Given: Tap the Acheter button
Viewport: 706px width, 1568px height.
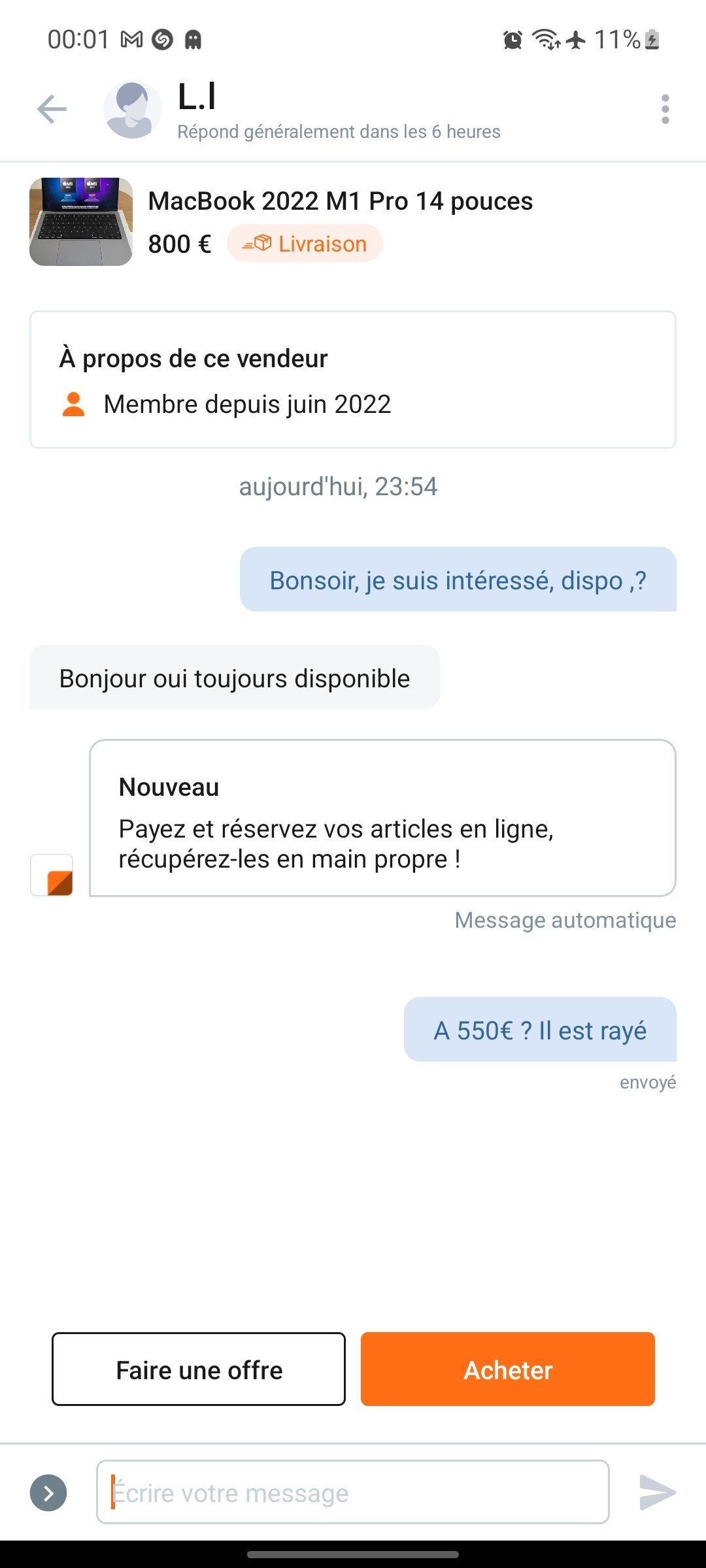Looking at the screenshot, I should coord(507,1369).
